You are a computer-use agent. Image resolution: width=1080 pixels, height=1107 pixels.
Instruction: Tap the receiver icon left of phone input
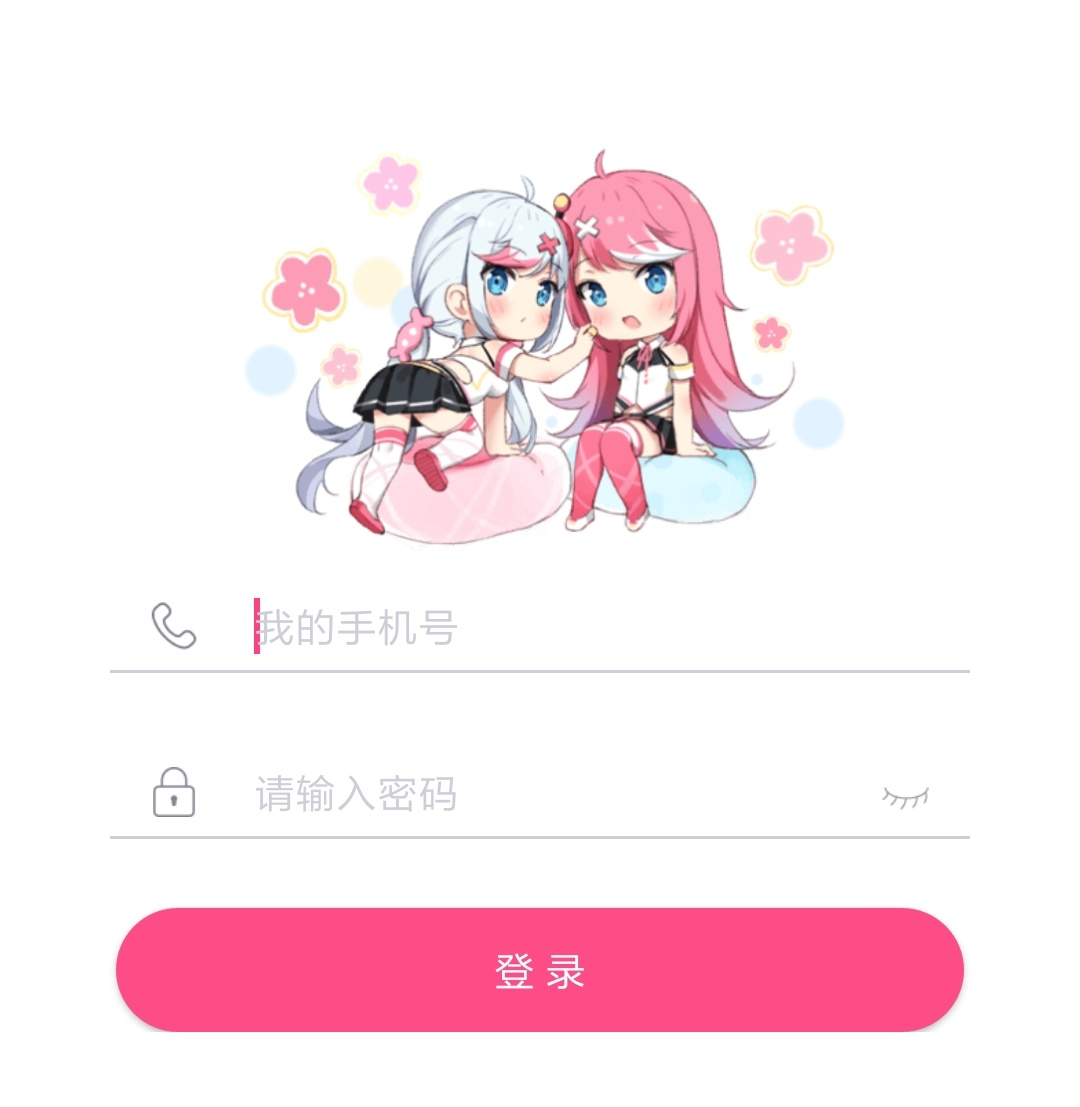click(x=173, y=626)
